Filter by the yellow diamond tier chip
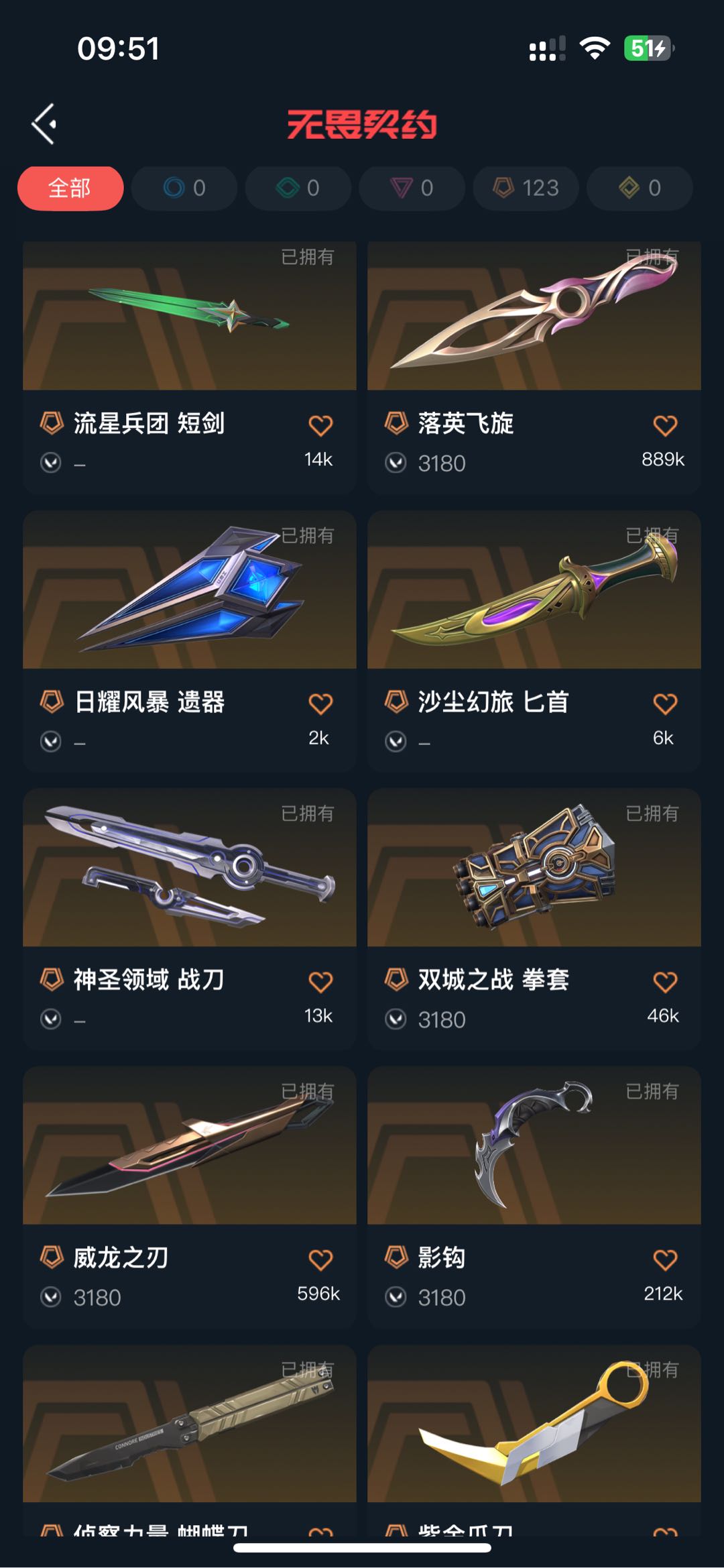Screen dimensions: 724x1568 640,188
